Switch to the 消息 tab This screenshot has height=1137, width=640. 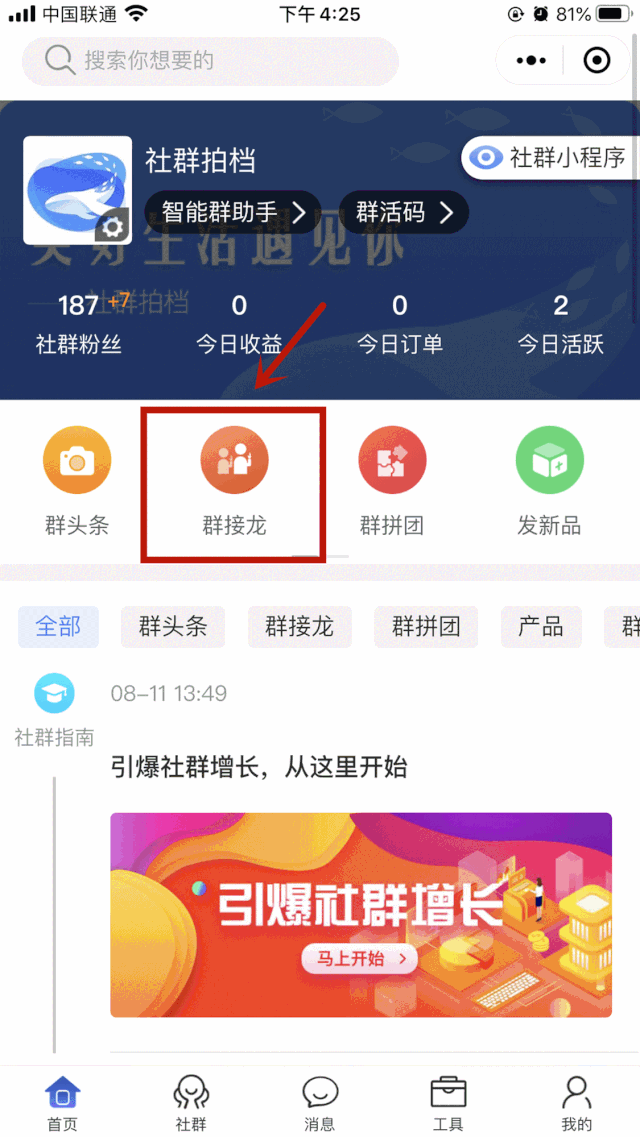coord(319,1102)
